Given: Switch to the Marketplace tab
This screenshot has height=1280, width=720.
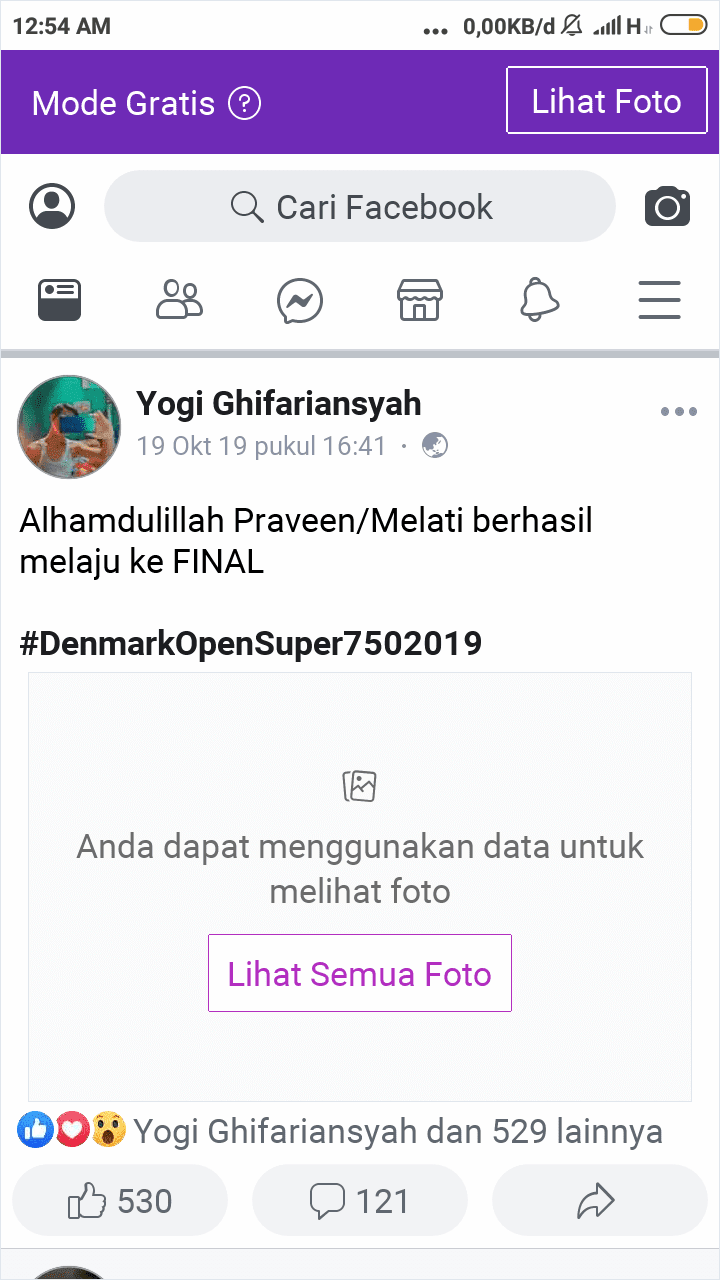Looking at the screenshot, I should [420, 300].
